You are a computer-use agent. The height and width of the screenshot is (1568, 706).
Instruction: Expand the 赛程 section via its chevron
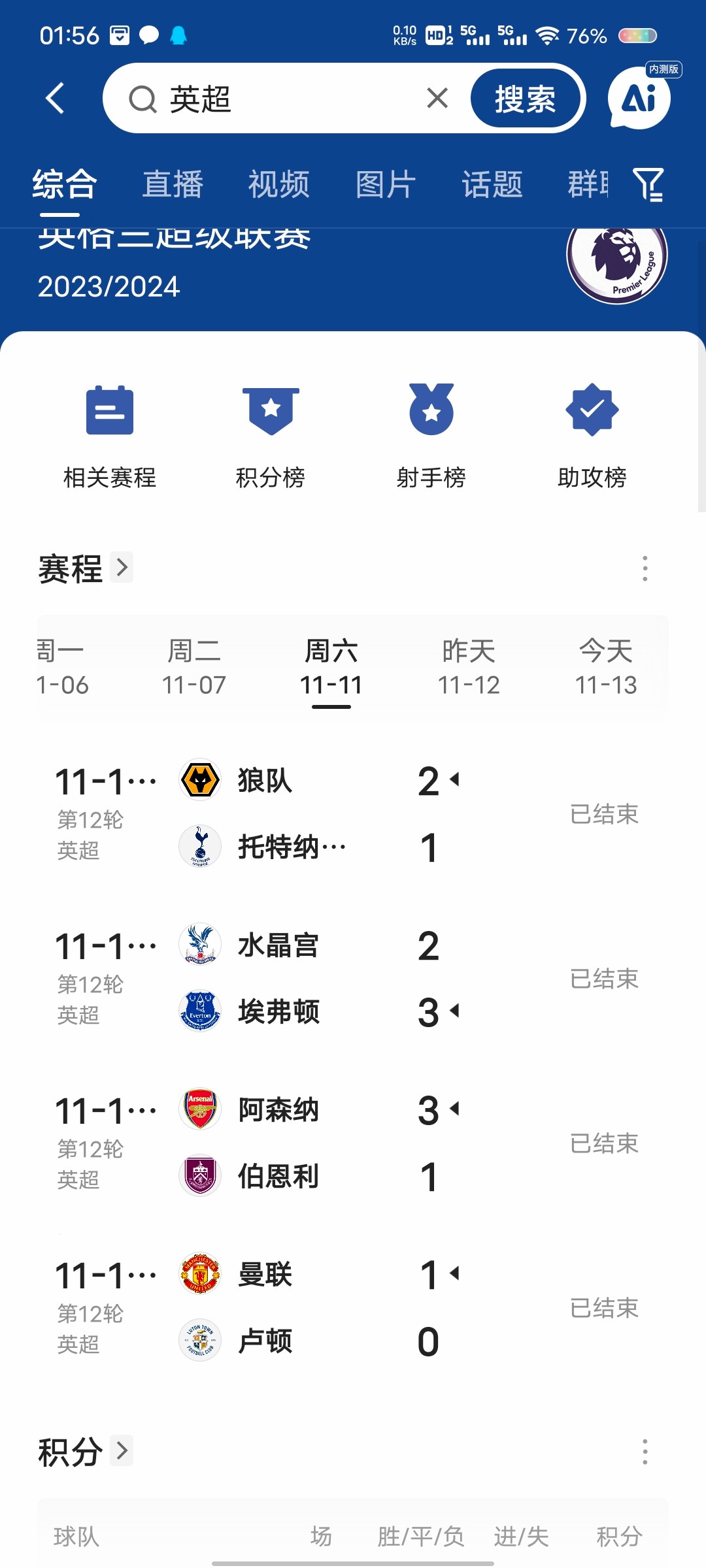pos(122,567)
